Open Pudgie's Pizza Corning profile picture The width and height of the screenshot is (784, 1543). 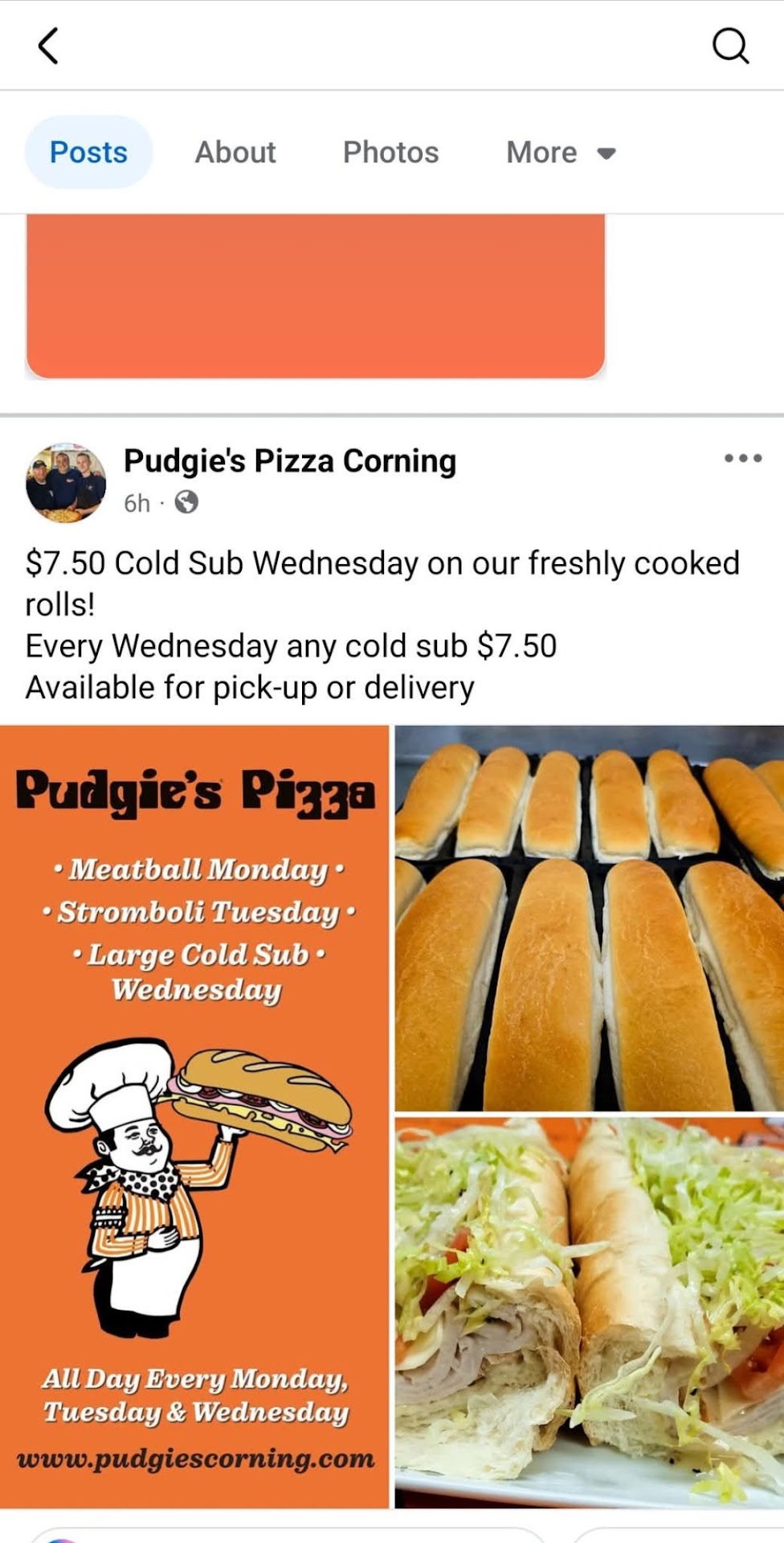point(66,482)
